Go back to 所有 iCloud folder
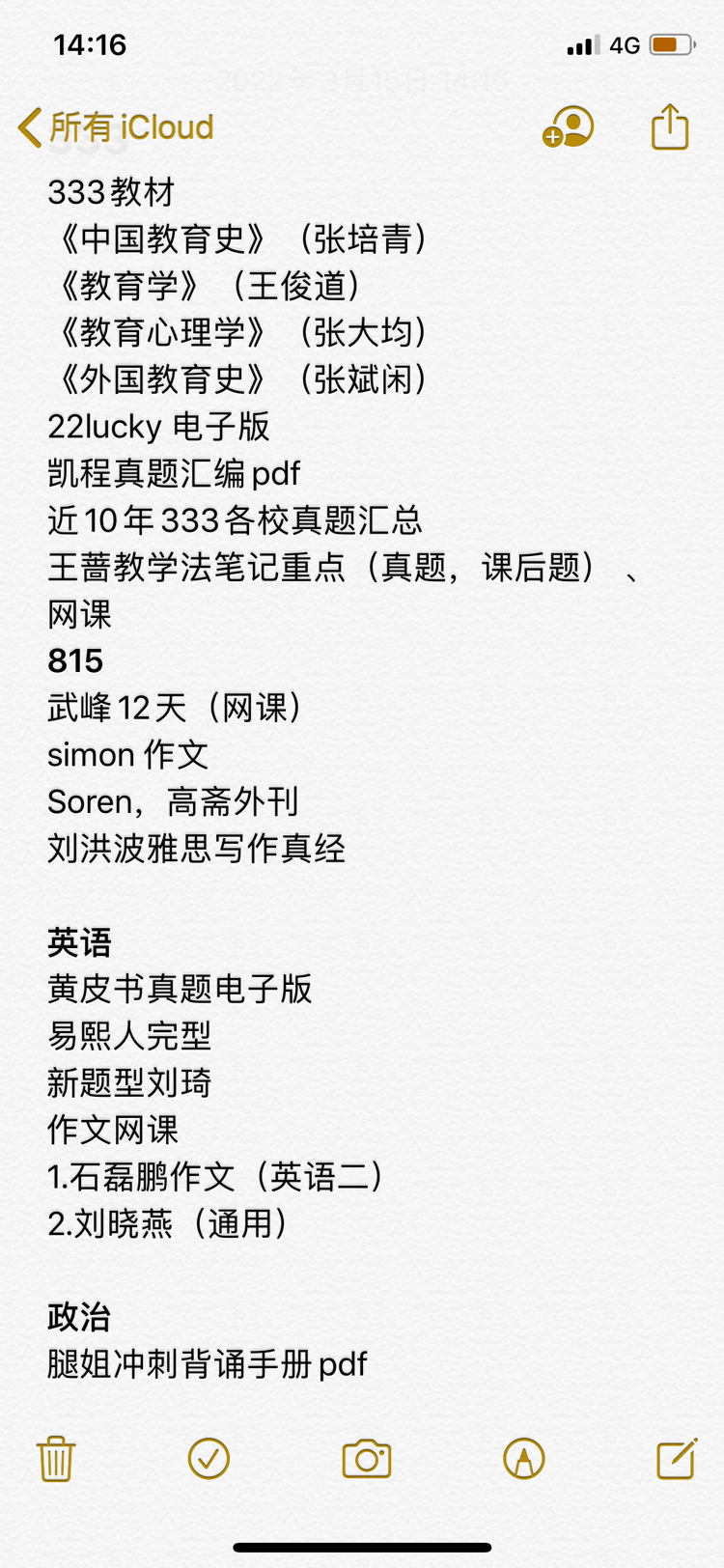 [116, 127]
